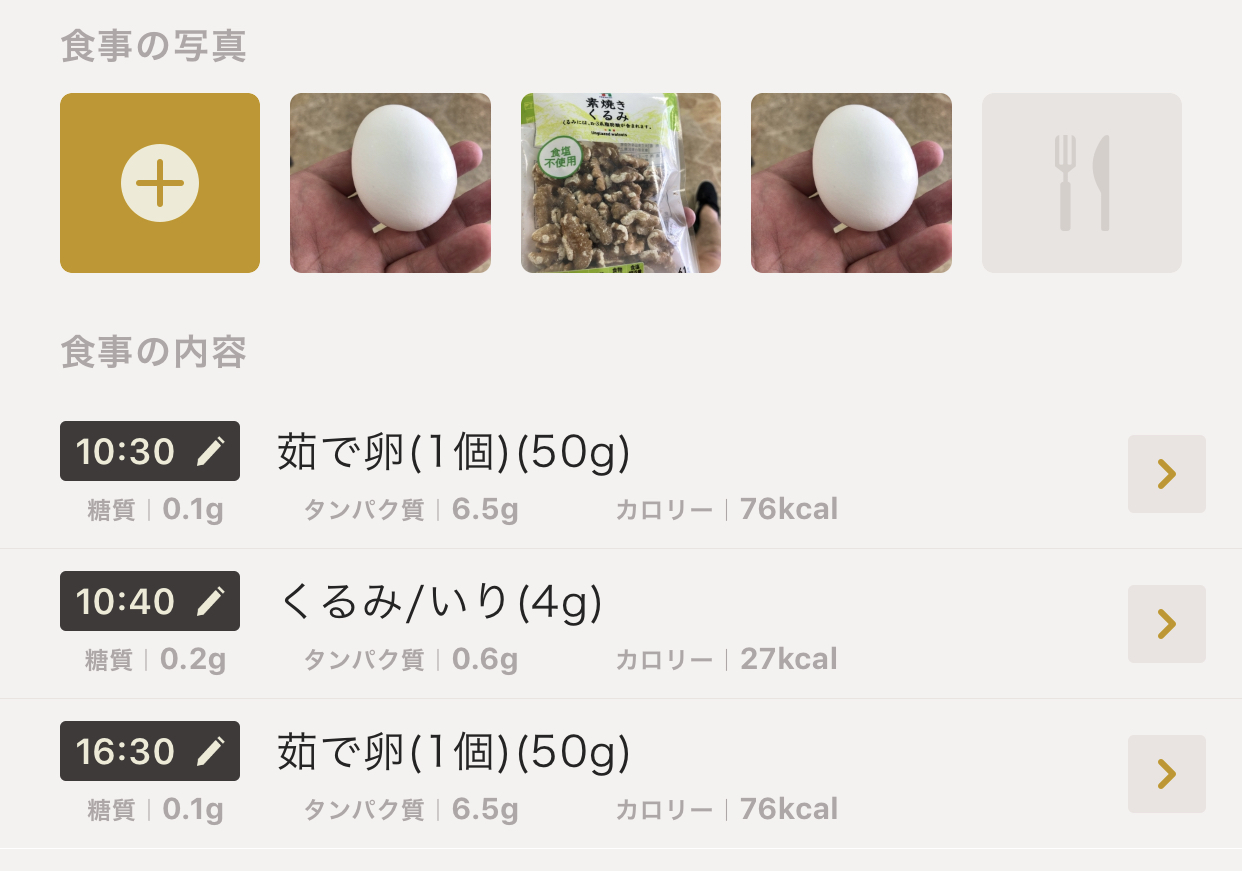View details for くるみ/いり(4g) via its chevron
Viewport: 1242px width, 871px height.
coord(1166,624)
